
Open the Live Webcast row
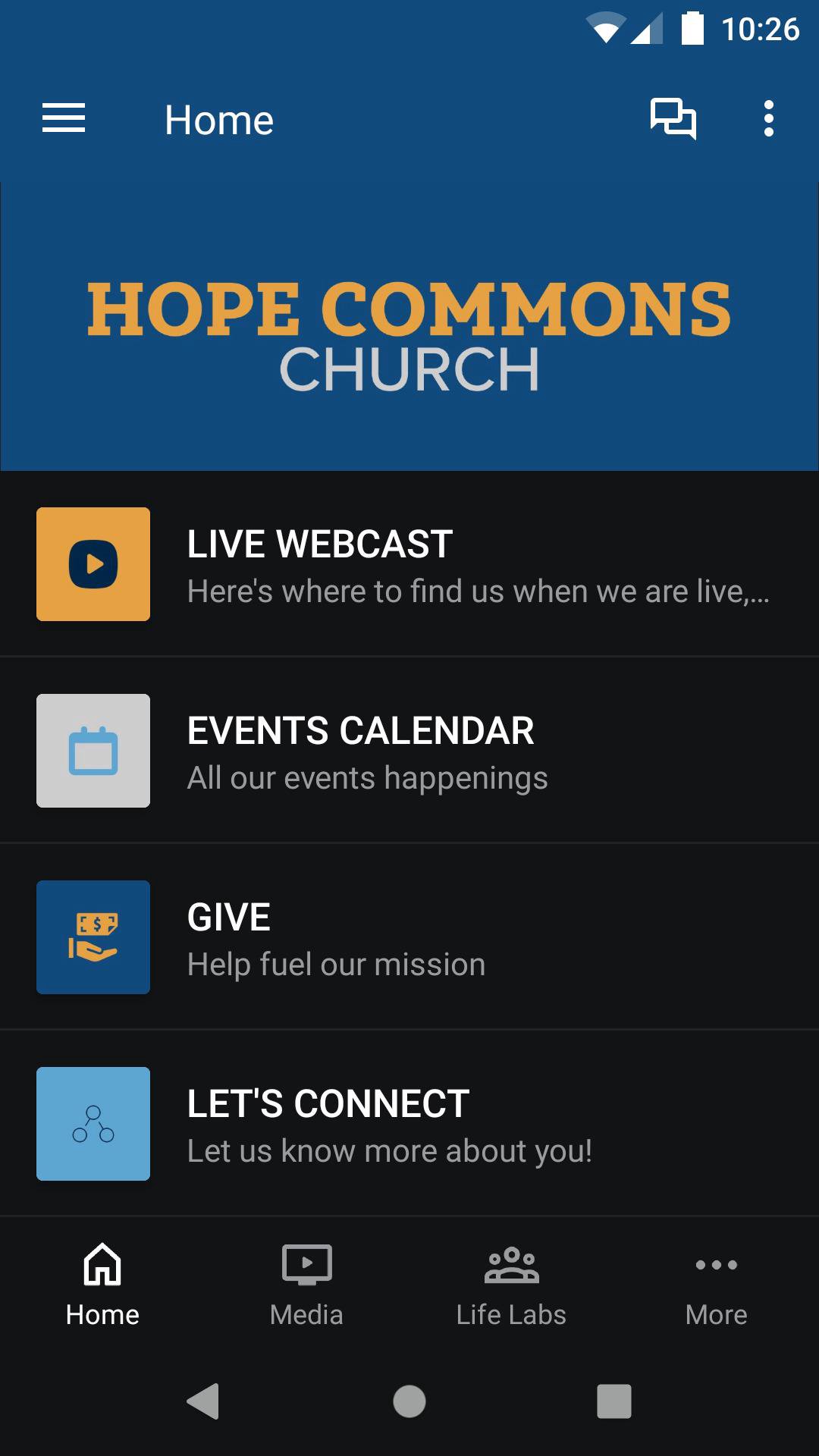click(409, 564)
